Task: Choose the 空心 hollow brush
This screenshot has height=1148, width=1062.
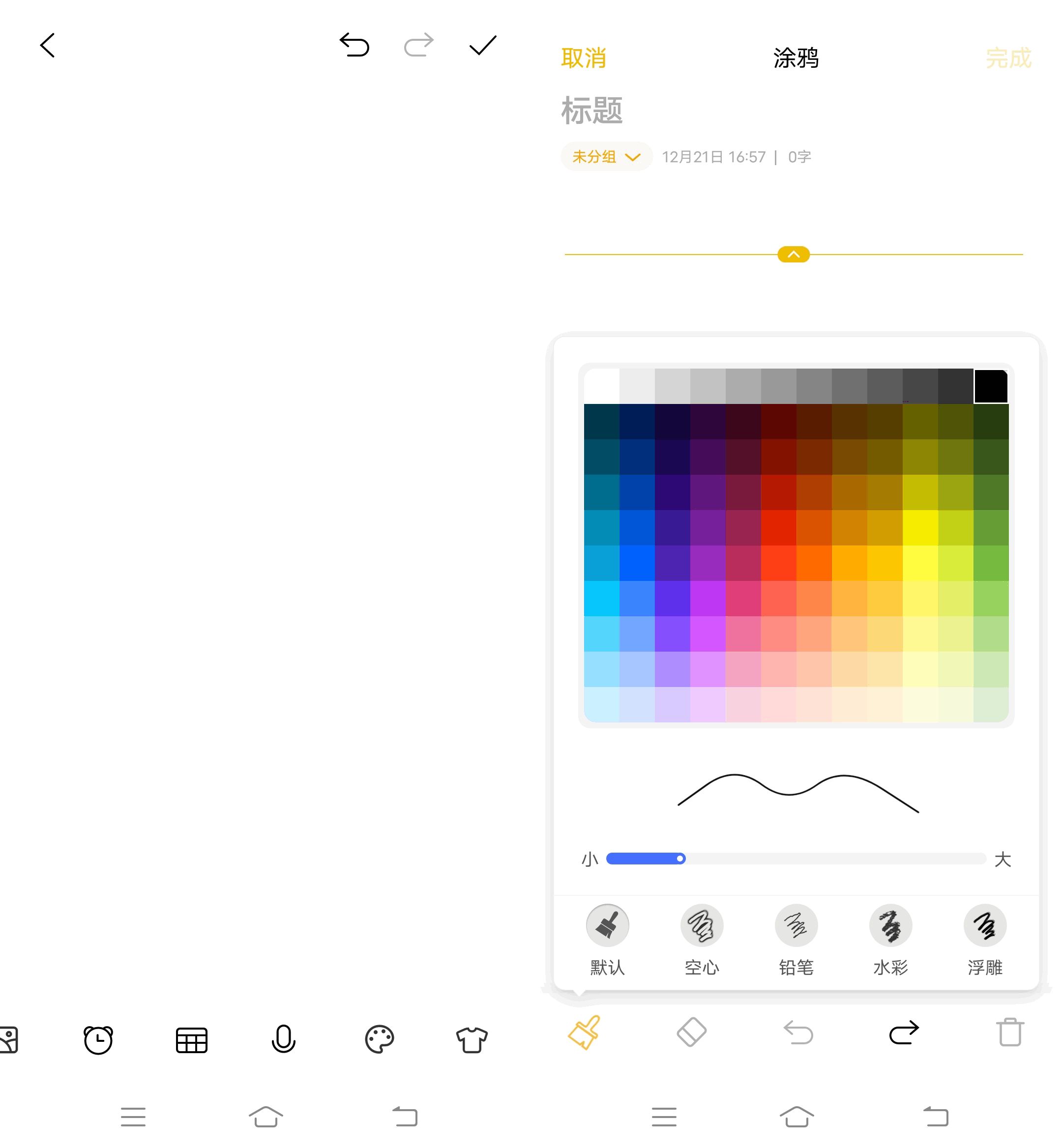Action: tap(702, 926)
